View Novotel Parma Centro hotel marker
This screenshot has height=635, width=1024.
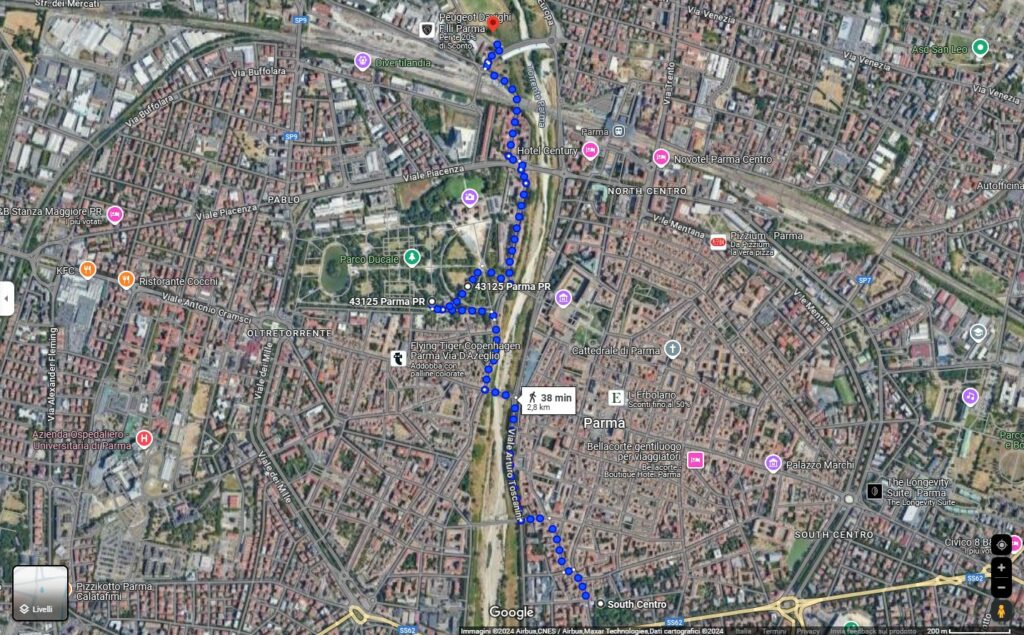pyautogui.click(x=661, y=158)
